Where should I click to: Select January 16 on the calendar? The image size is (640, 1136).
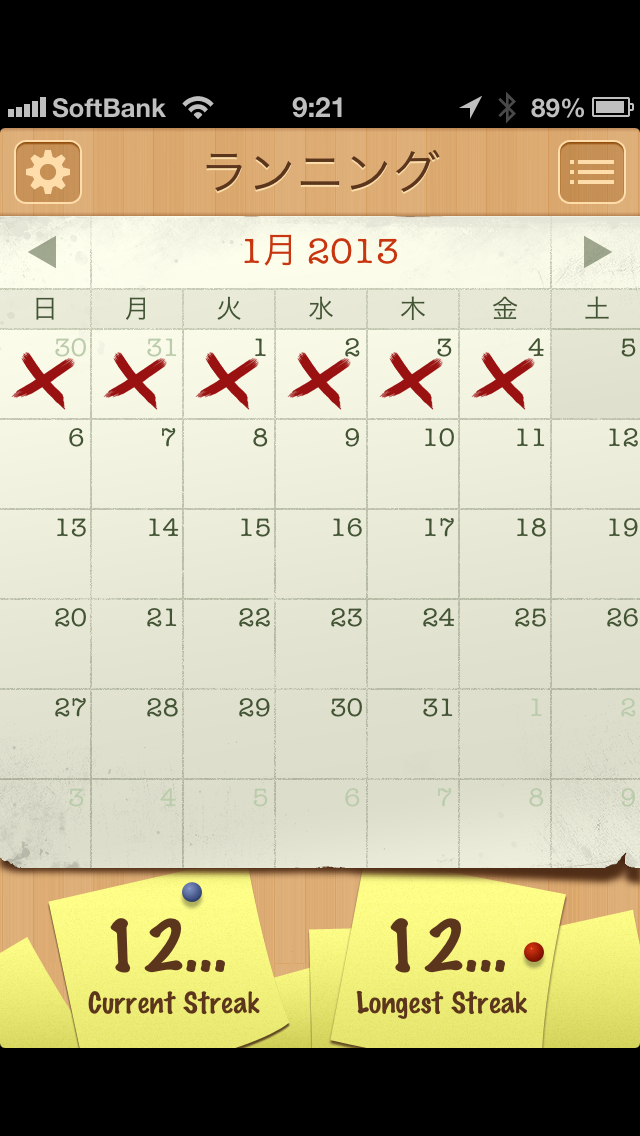[x=321, y=554]
